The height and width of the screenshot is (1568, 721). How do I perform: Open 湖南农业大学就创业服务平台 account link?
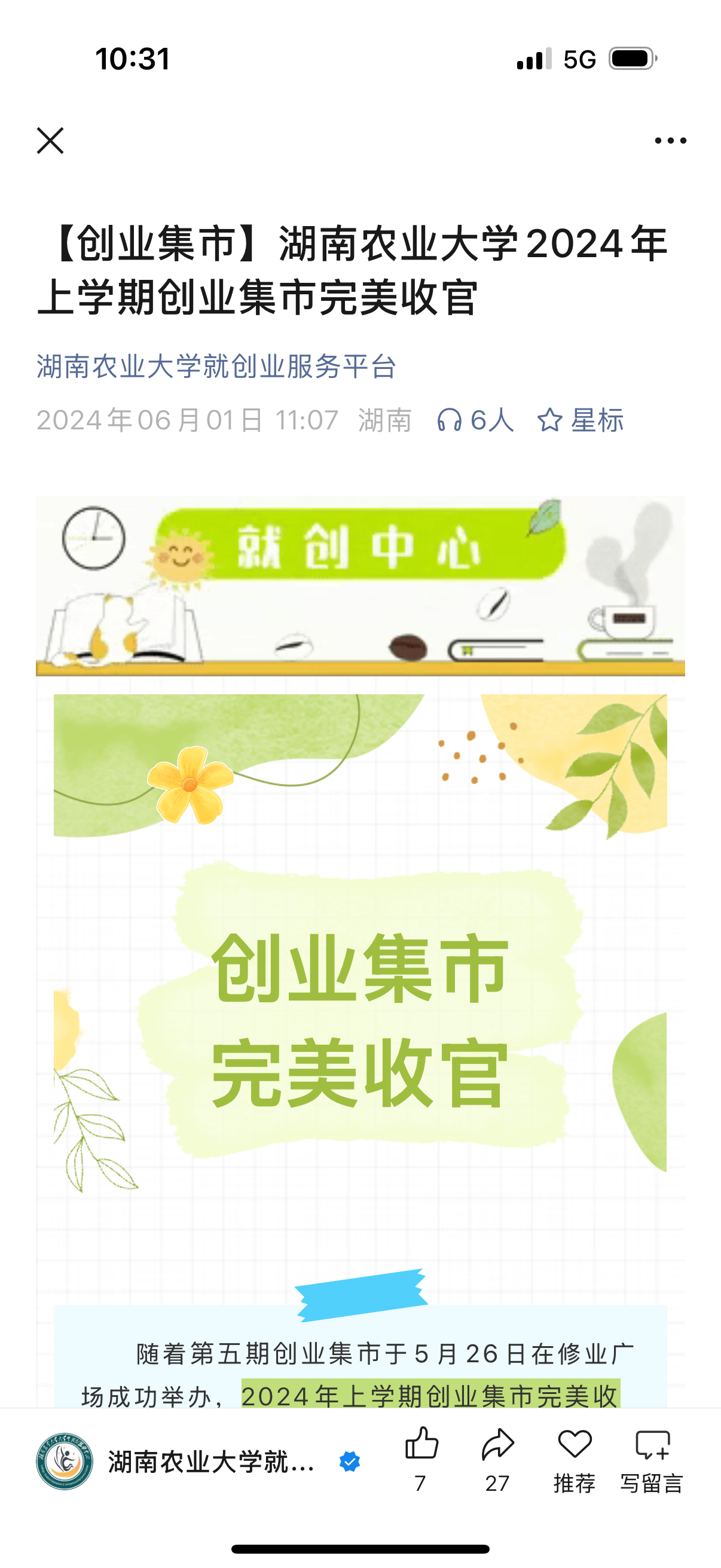[x=216, y=367]
